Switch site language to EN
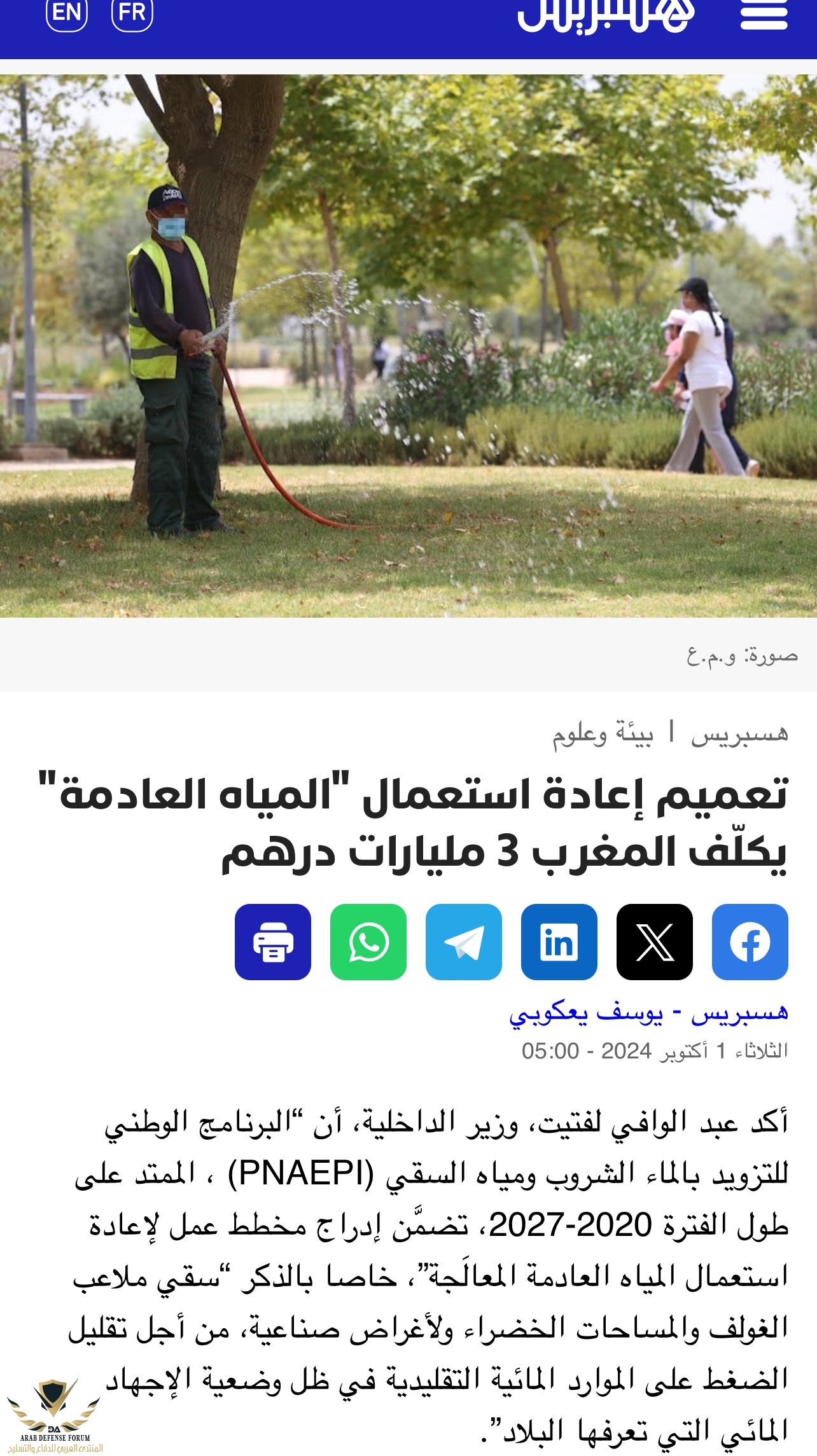This screenshot has height=1456, width=817. click(67, 13)
